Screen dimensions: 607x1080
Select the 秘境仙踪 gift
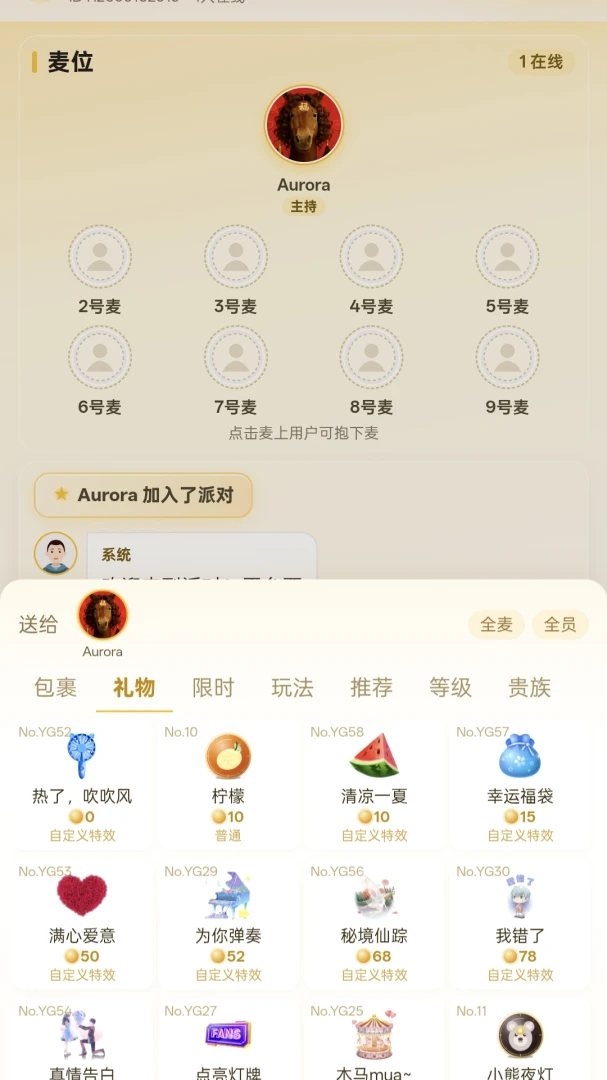pos(374,924)
